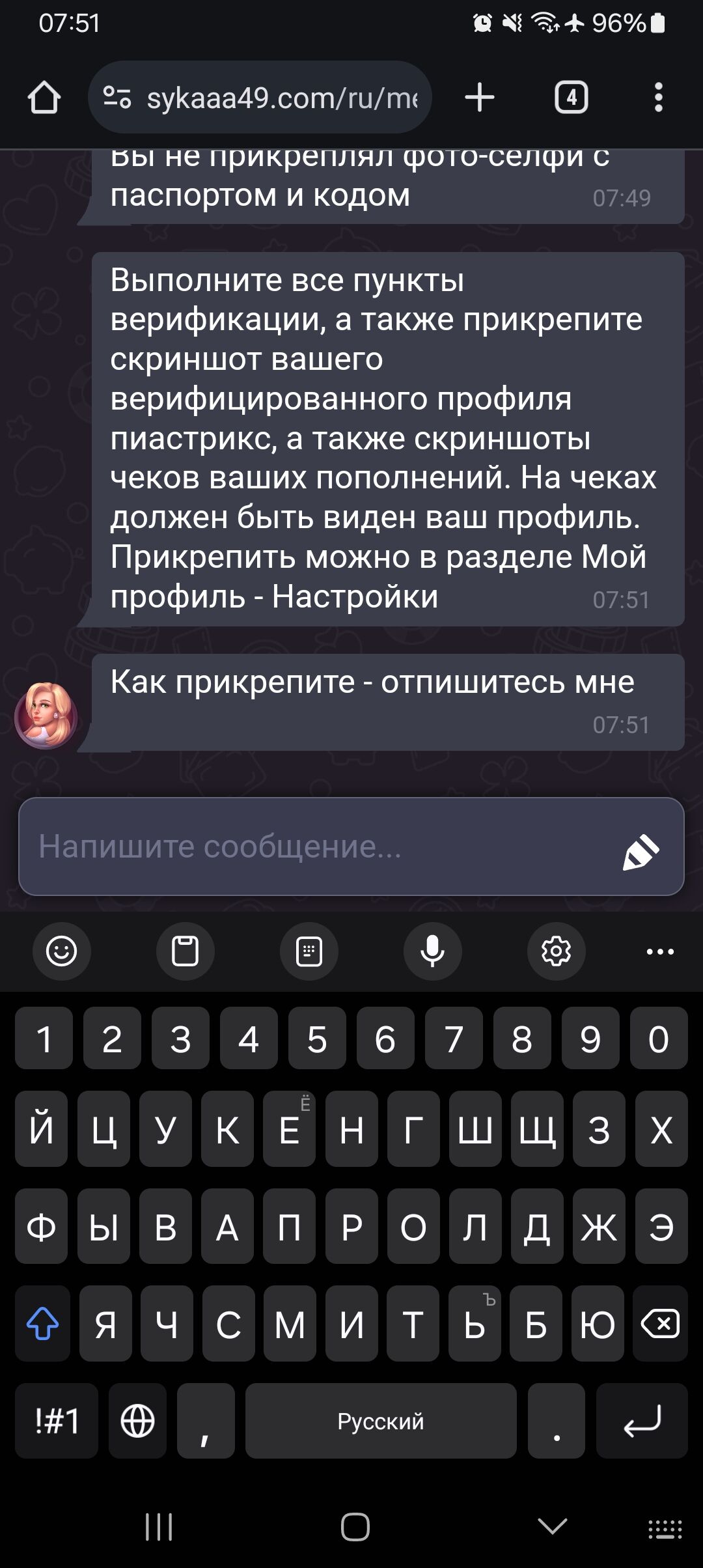The width and height of the screenshot is (703, 1568).
Task: Tap the return key on the keyboard
Action: pos(642,1421)
